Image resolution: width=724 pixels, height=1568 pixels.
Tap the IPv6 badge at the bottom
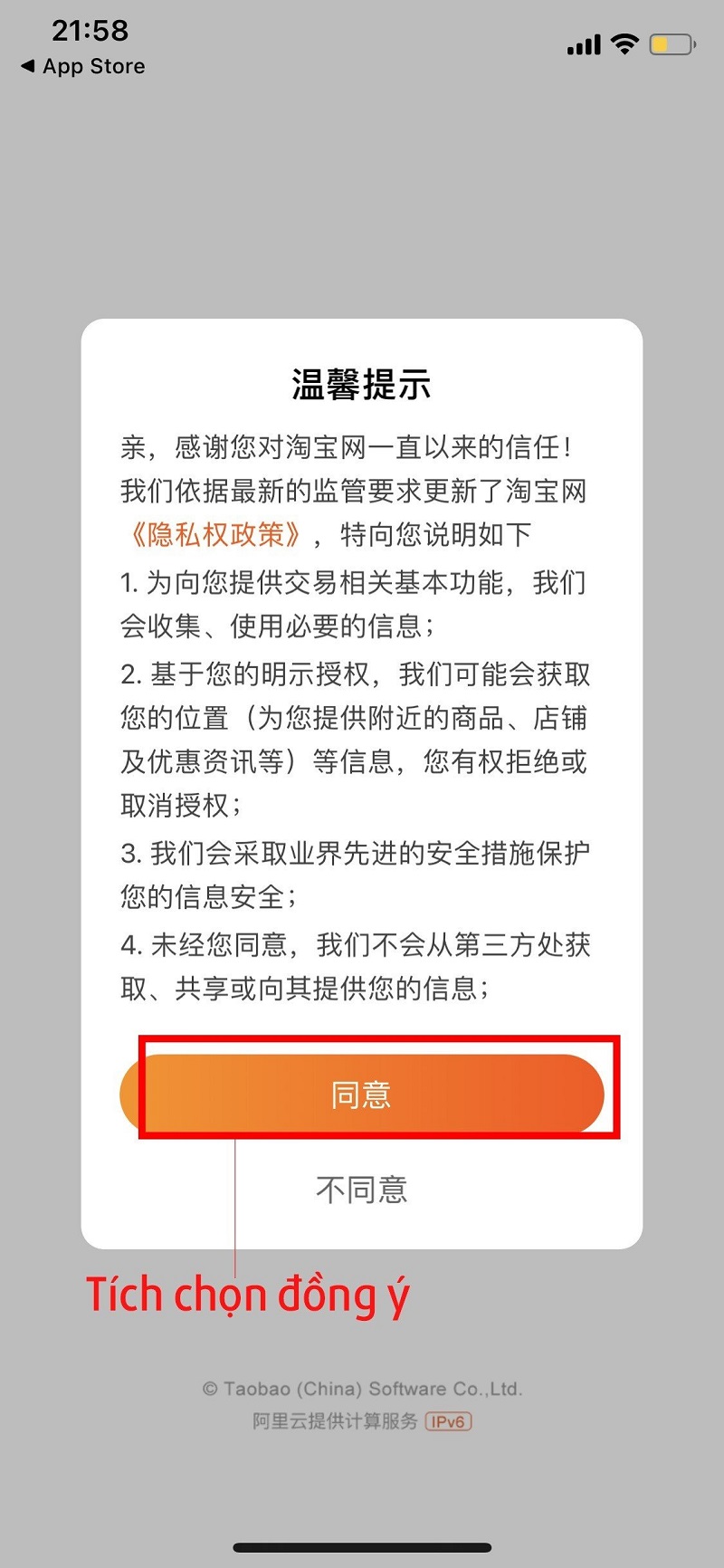point(450,1421)
